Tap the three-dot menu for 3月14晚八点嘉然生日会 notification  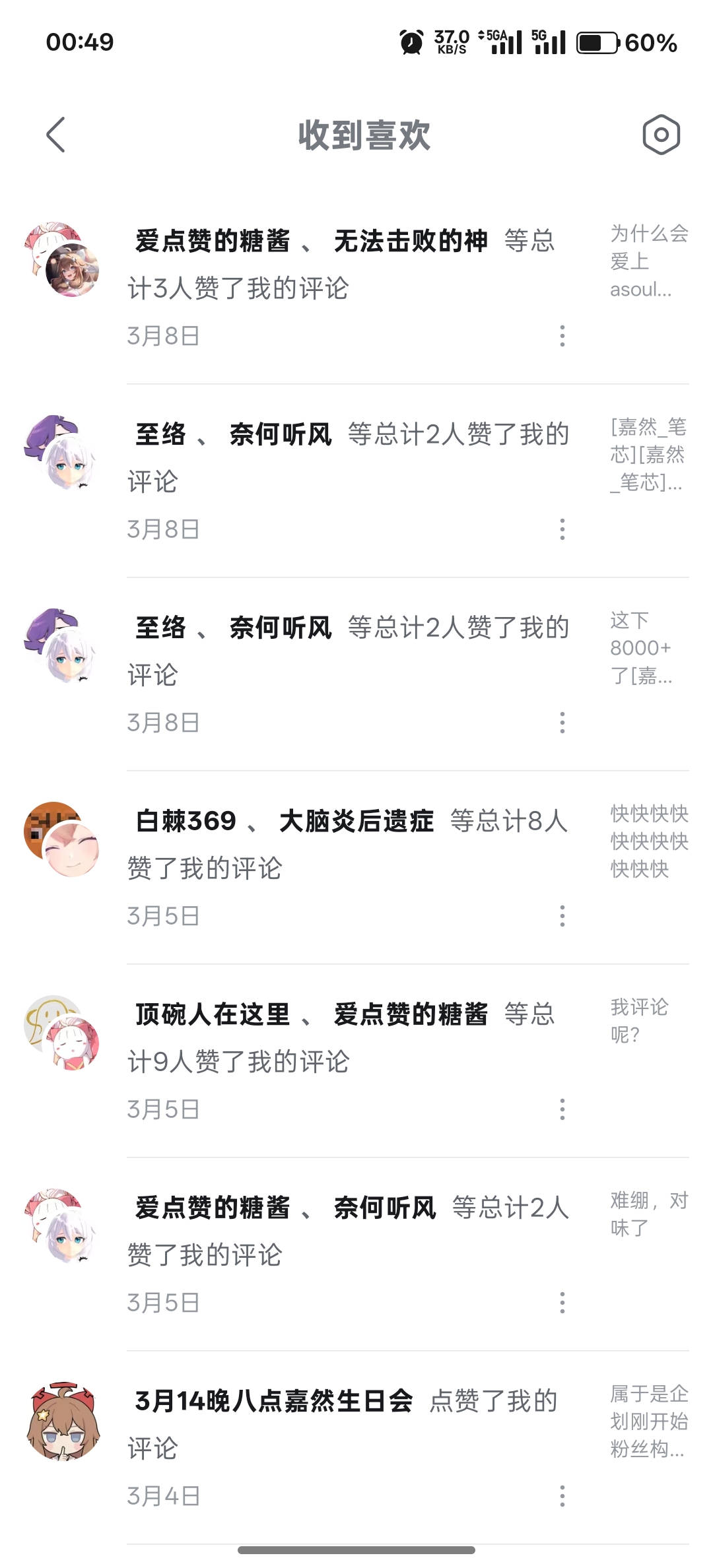[562, 1496]
